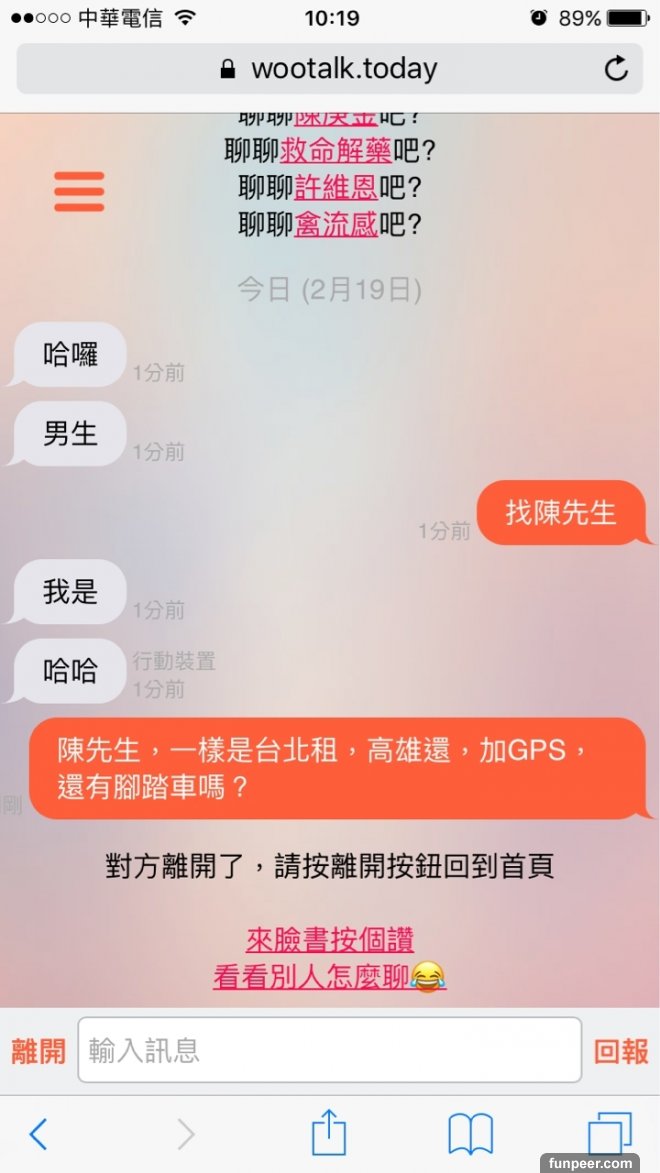Viewport: 660px width, 1173px height.
Task: Open the 來臉書按個讚 link
Action: pos(329,939)
